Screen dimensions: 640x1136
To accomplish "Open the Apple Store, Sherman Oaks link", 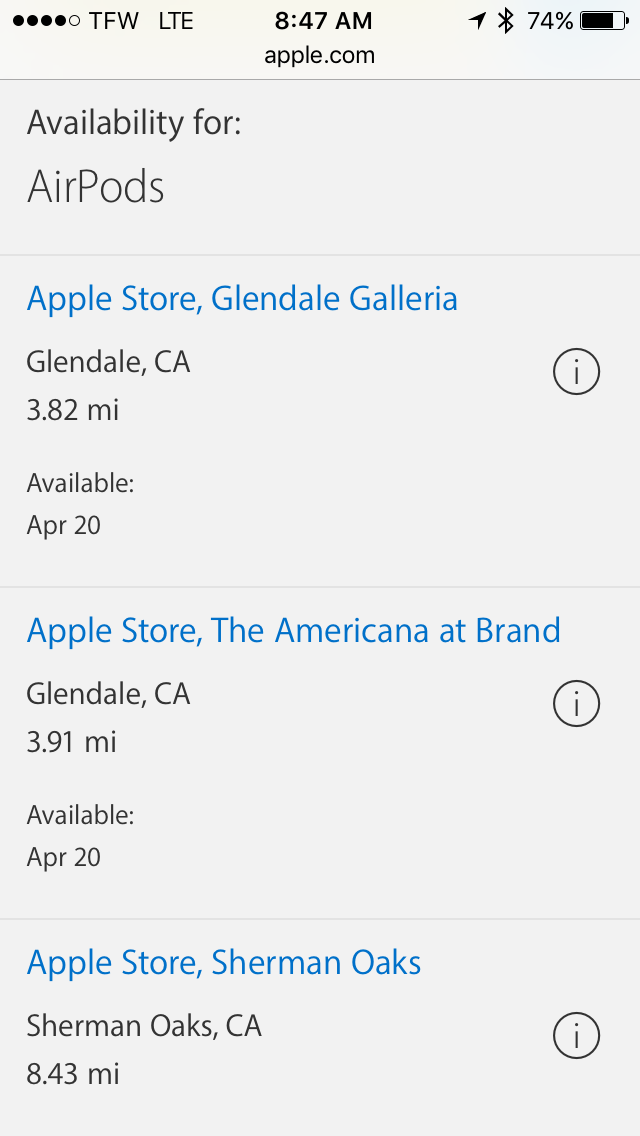I will [224, 962].
